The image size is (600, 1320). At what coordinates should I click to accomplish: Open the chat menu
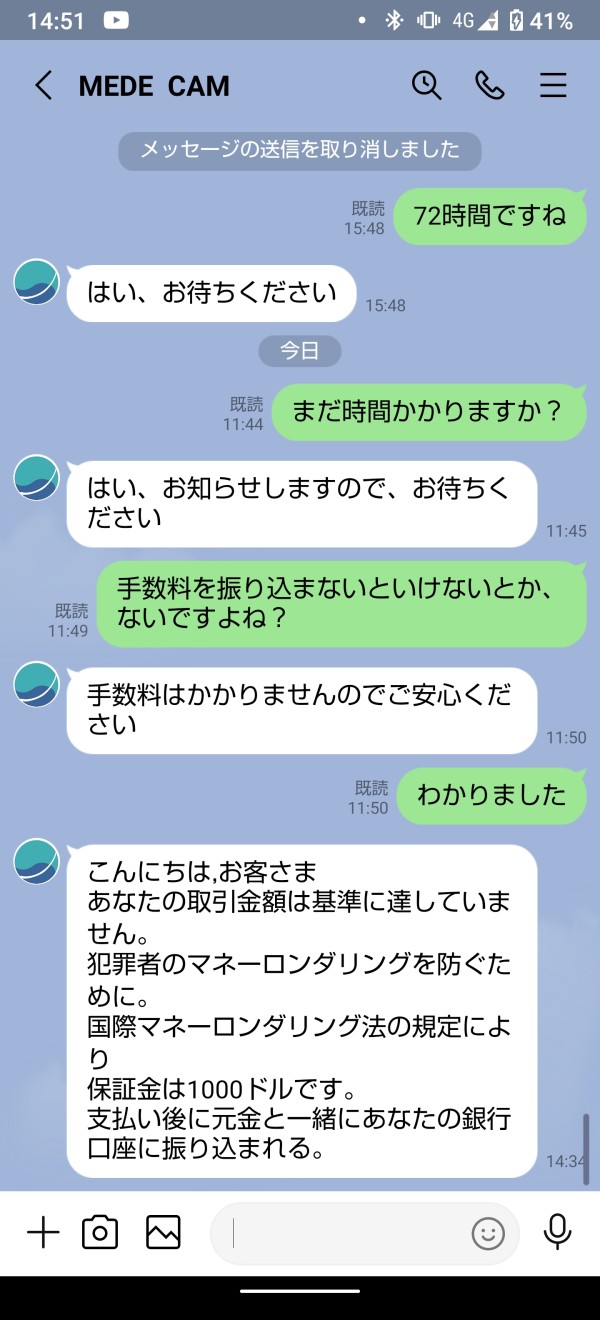[x=553, y=86]
